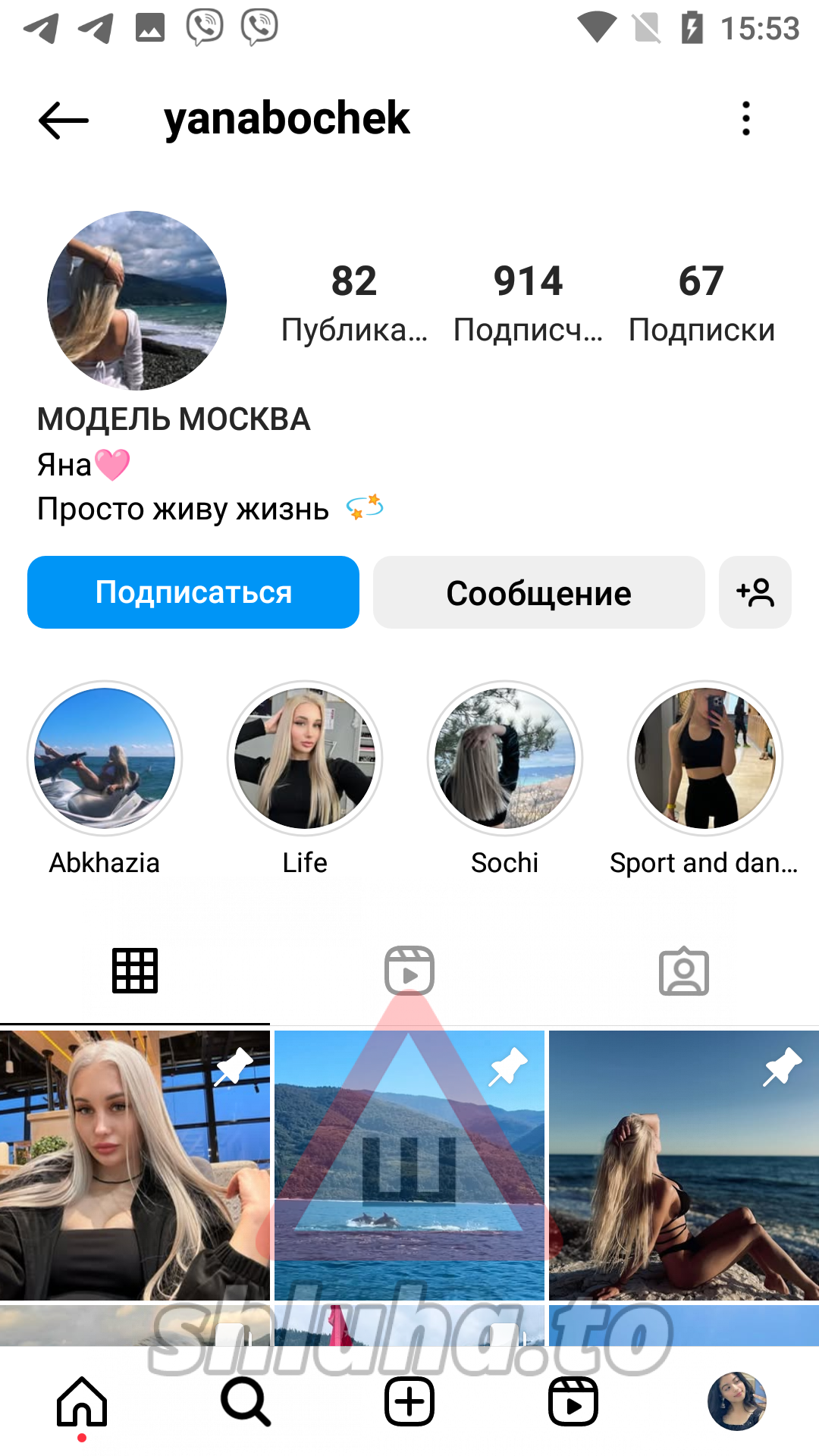Open my own profile avatar tab
The image size is (819, 1456).
[x=737, y=1401]
